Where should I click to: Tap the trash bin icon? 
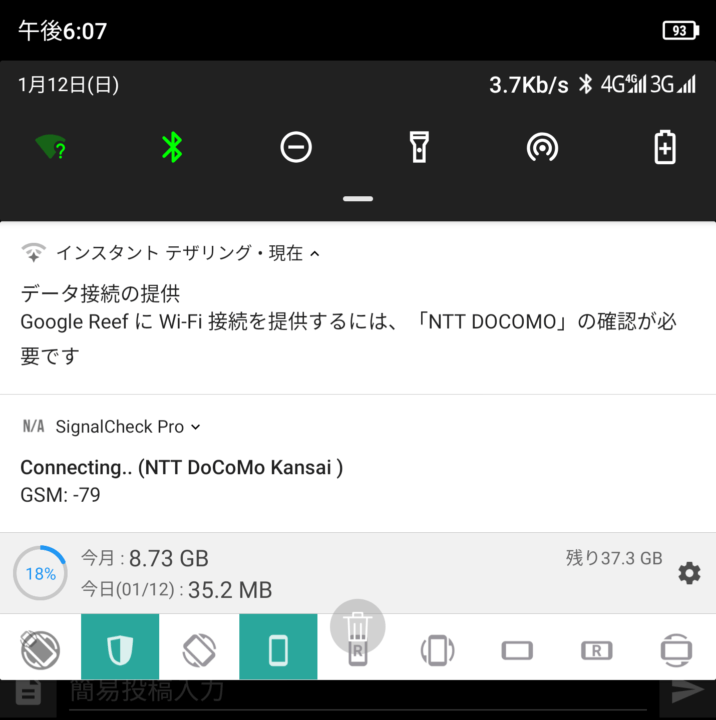tap(357, 627)
